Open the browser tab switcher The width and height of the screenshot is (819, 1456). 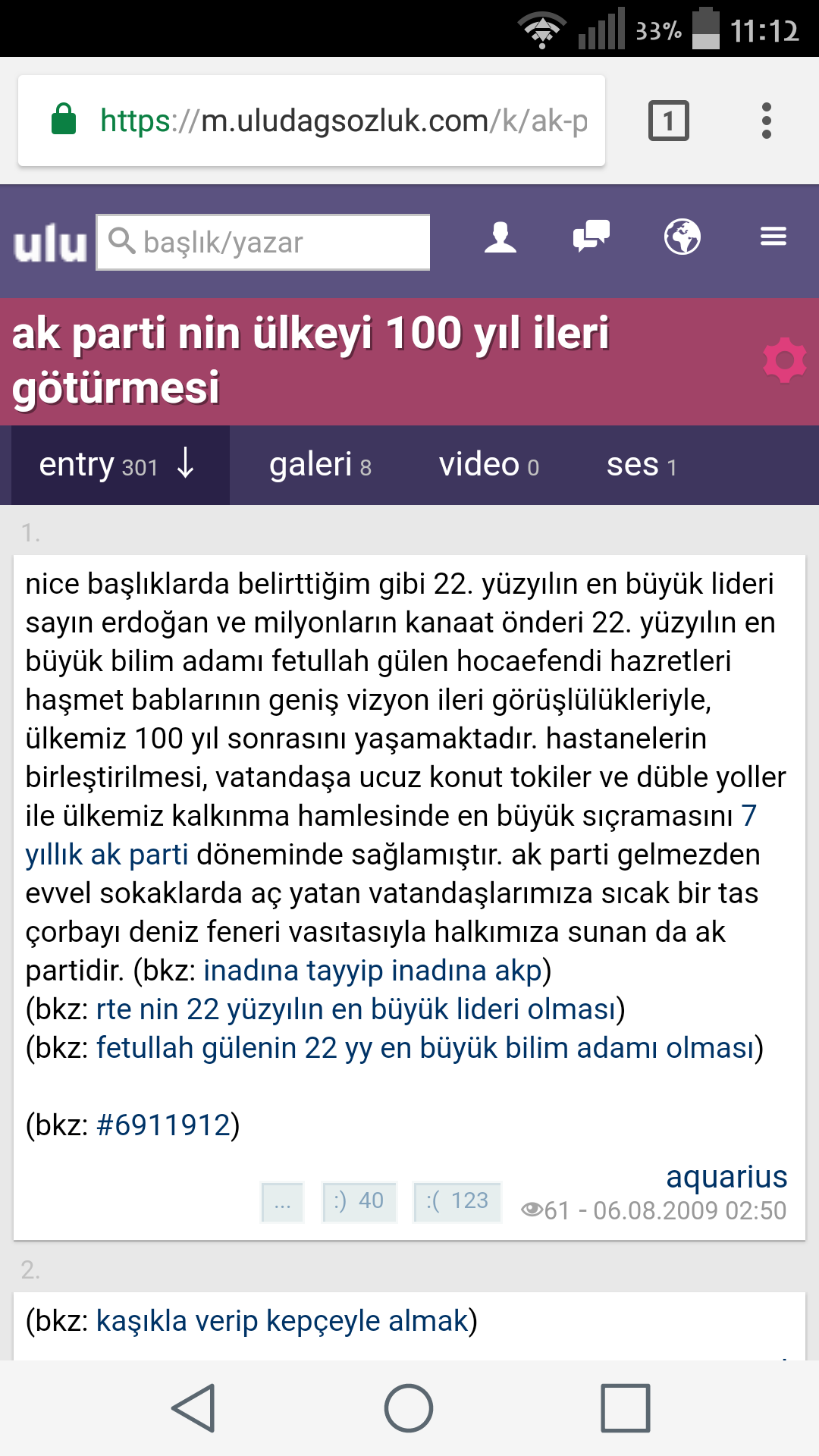coord(668,121)
